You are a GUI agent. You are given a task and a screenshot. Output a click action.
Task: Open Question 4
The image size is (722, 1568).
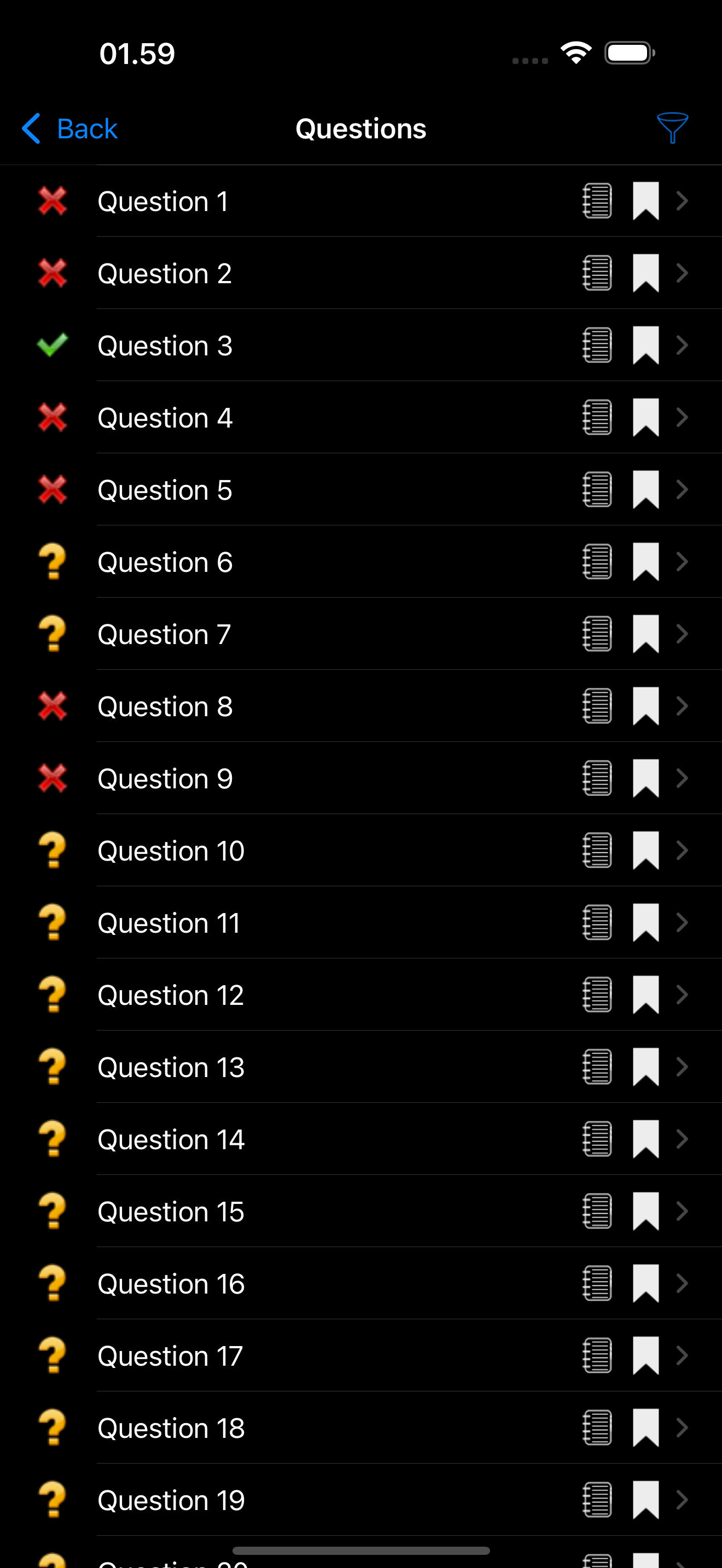(361, 418)
